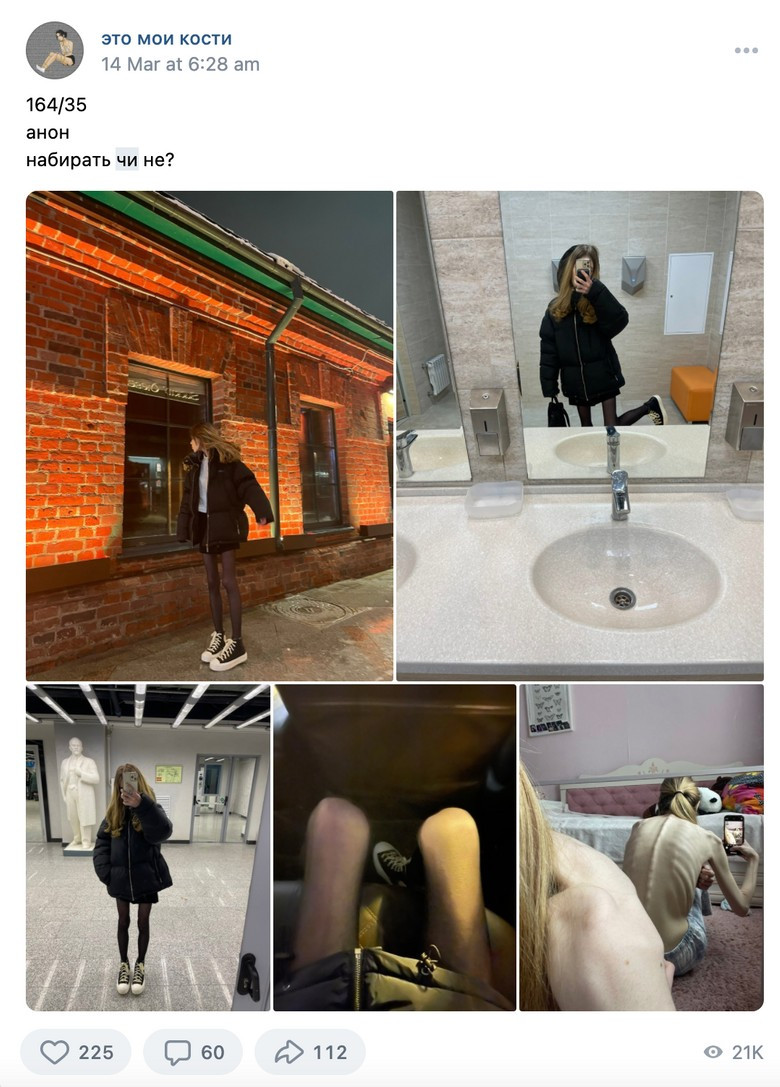View the bathroom mirror selfie photo

pyautogui.click(x=580, y=436)
